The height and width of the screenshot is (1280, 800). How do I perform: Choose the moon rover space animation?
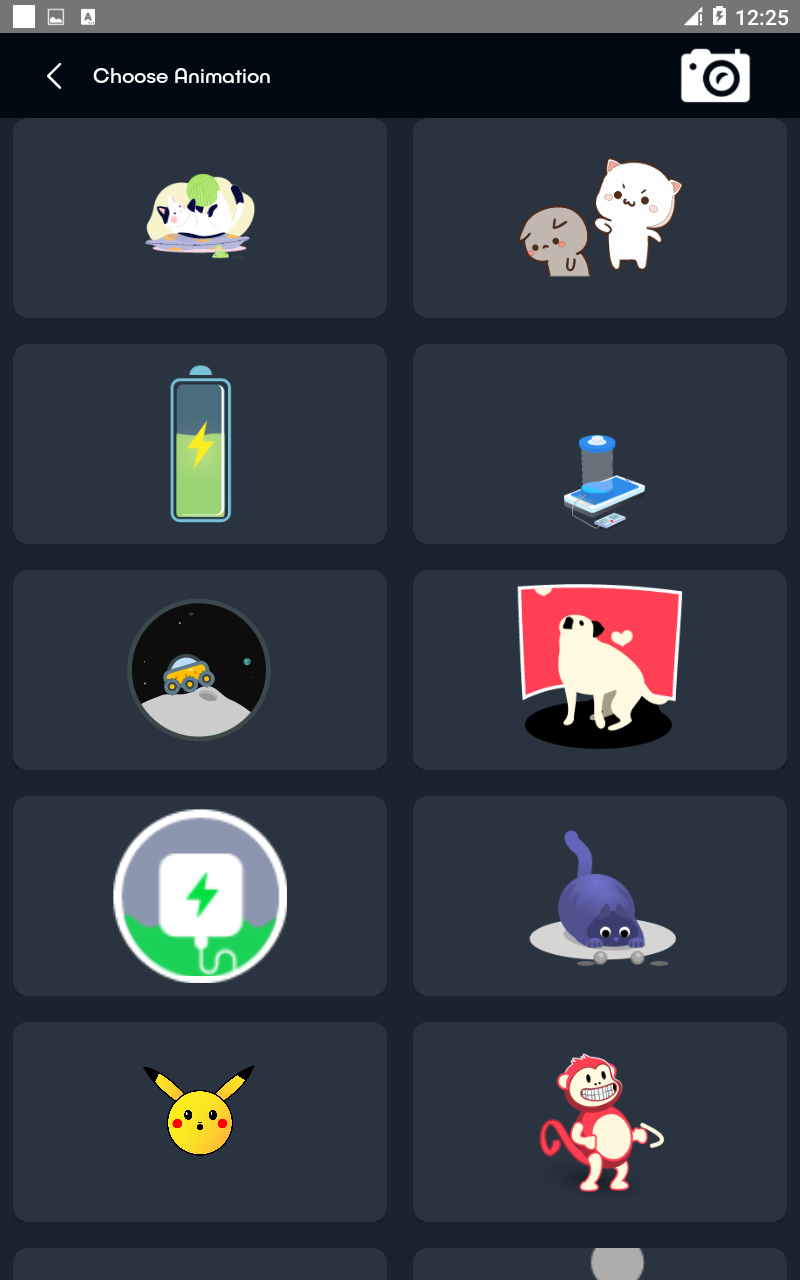[200, 670]
